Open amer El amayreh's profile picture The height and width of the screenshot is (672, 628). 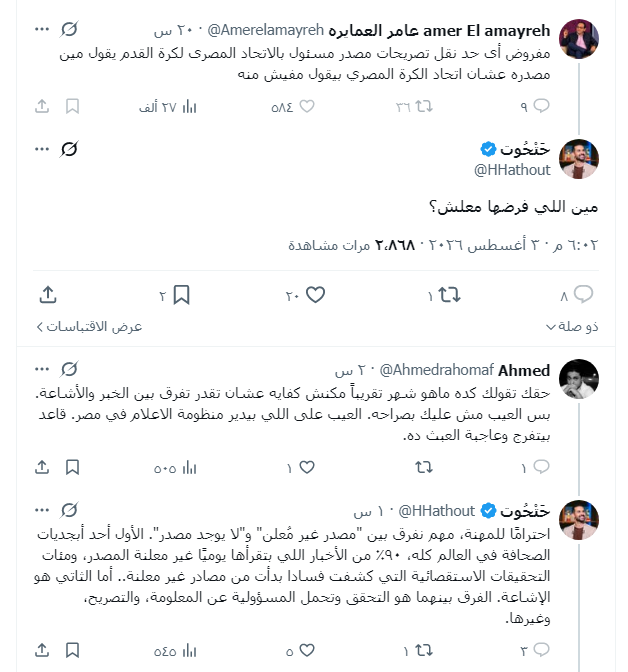point(579,39)
